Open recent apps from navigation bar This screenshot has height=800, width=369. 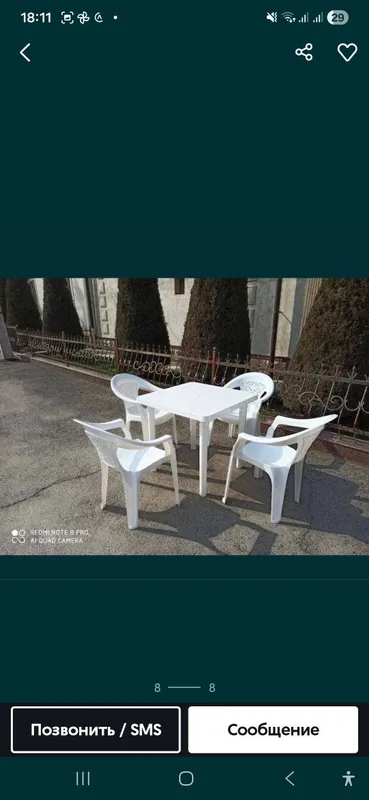(x=83, y=778)
